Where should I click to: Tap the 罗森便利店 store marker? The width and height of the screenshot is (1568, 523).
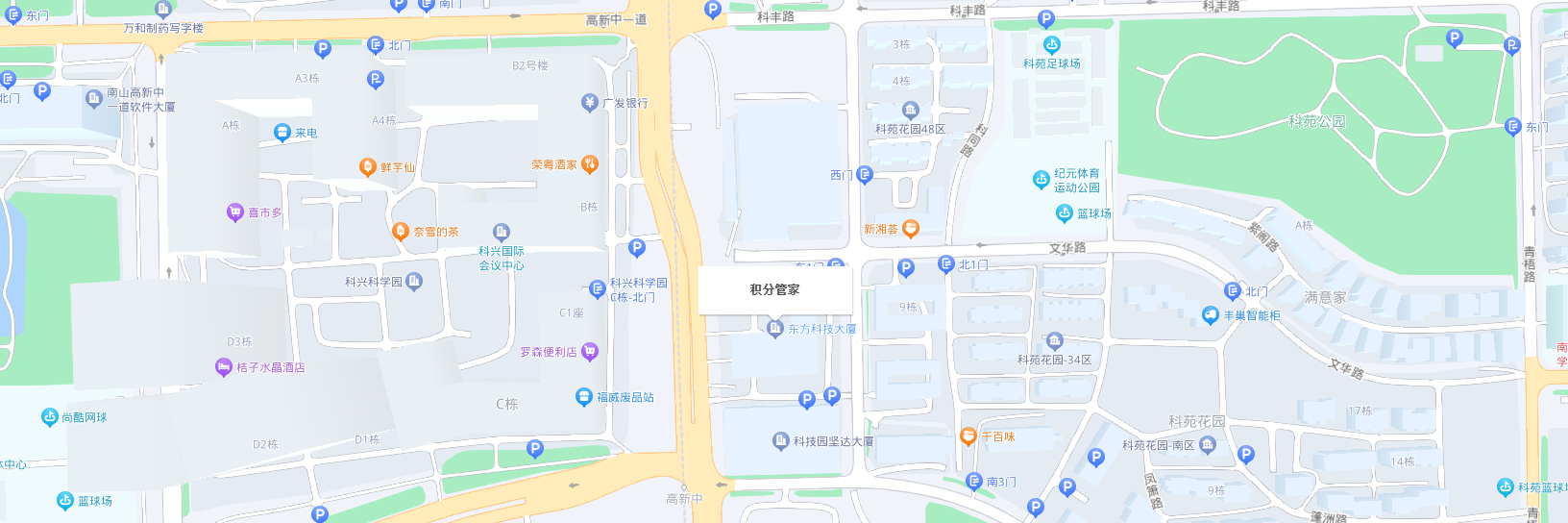coord(590,352)
